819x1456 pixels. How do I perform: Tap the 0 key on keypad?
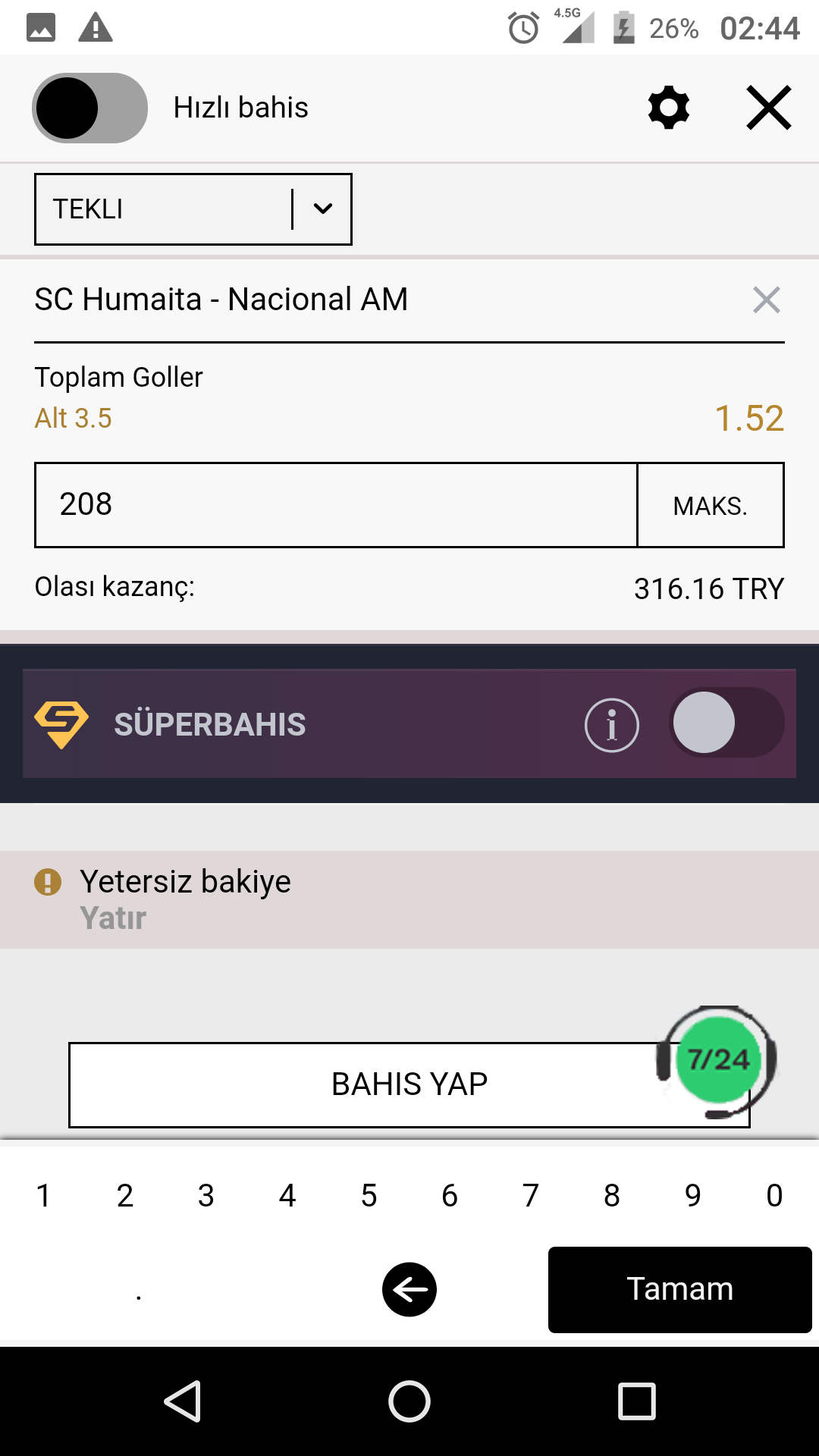(x=774, y=1196)
